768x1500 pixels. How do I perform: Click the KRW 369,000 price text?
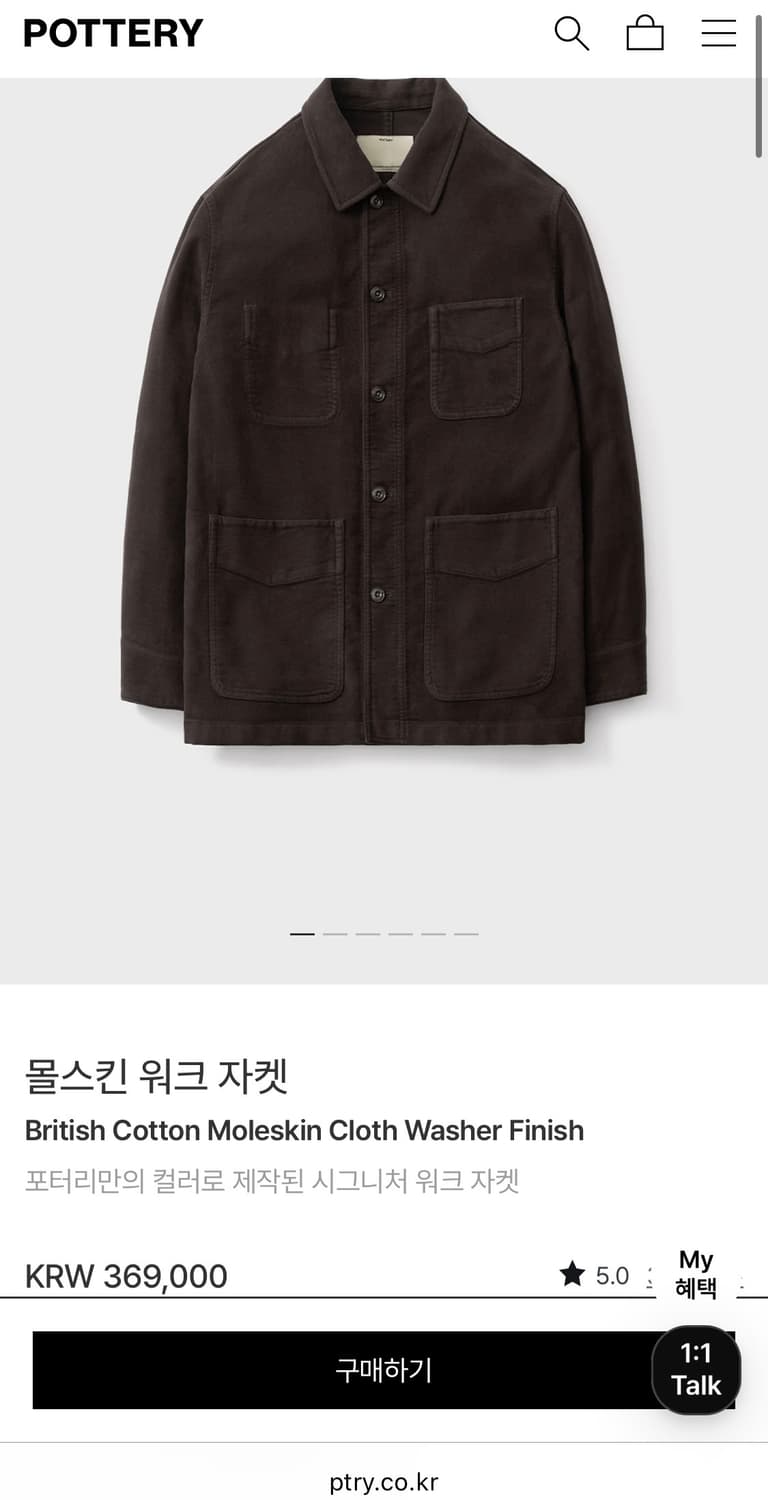[x=125, y=1275]
